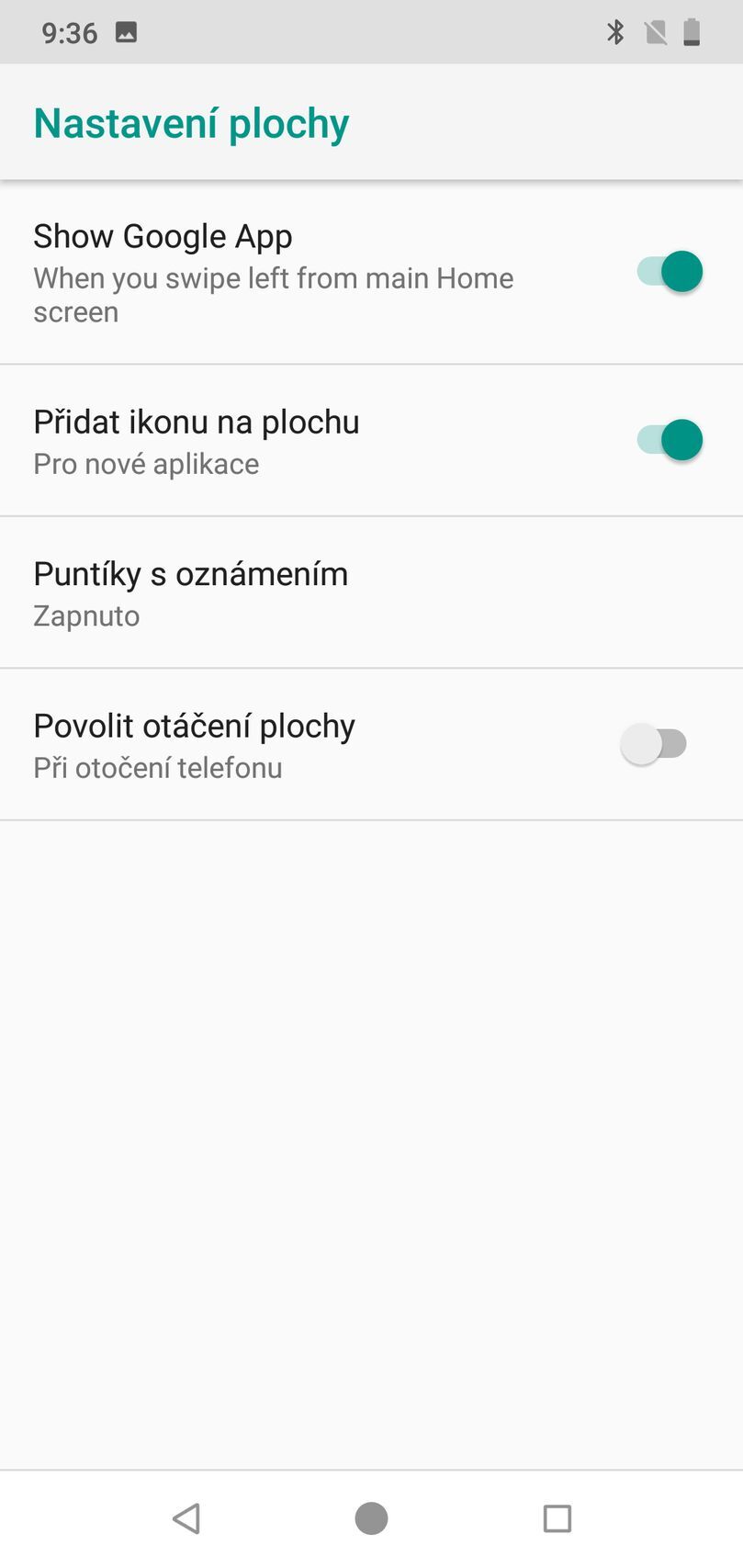The height and width of the screenshot is (1568, 743).
Task: Click the Zapnuto status text
Action: (85, 615)
